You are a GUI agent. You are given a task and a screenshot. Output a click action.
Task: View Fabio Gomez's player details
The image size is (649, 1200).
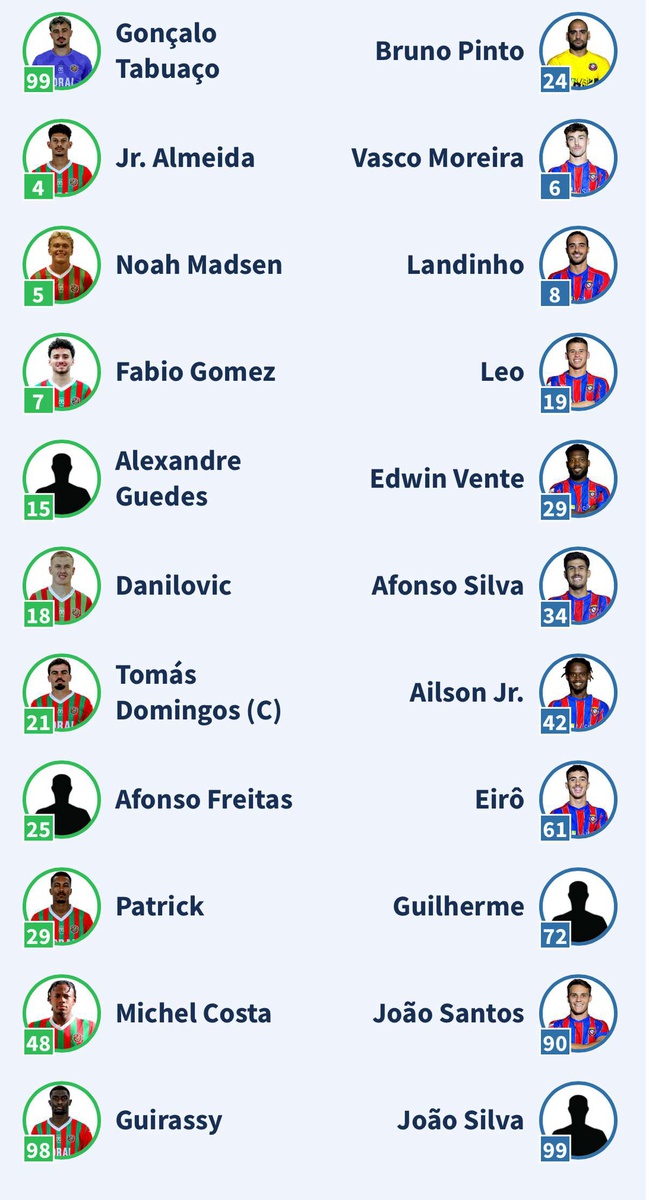click(x=195, y=372)
